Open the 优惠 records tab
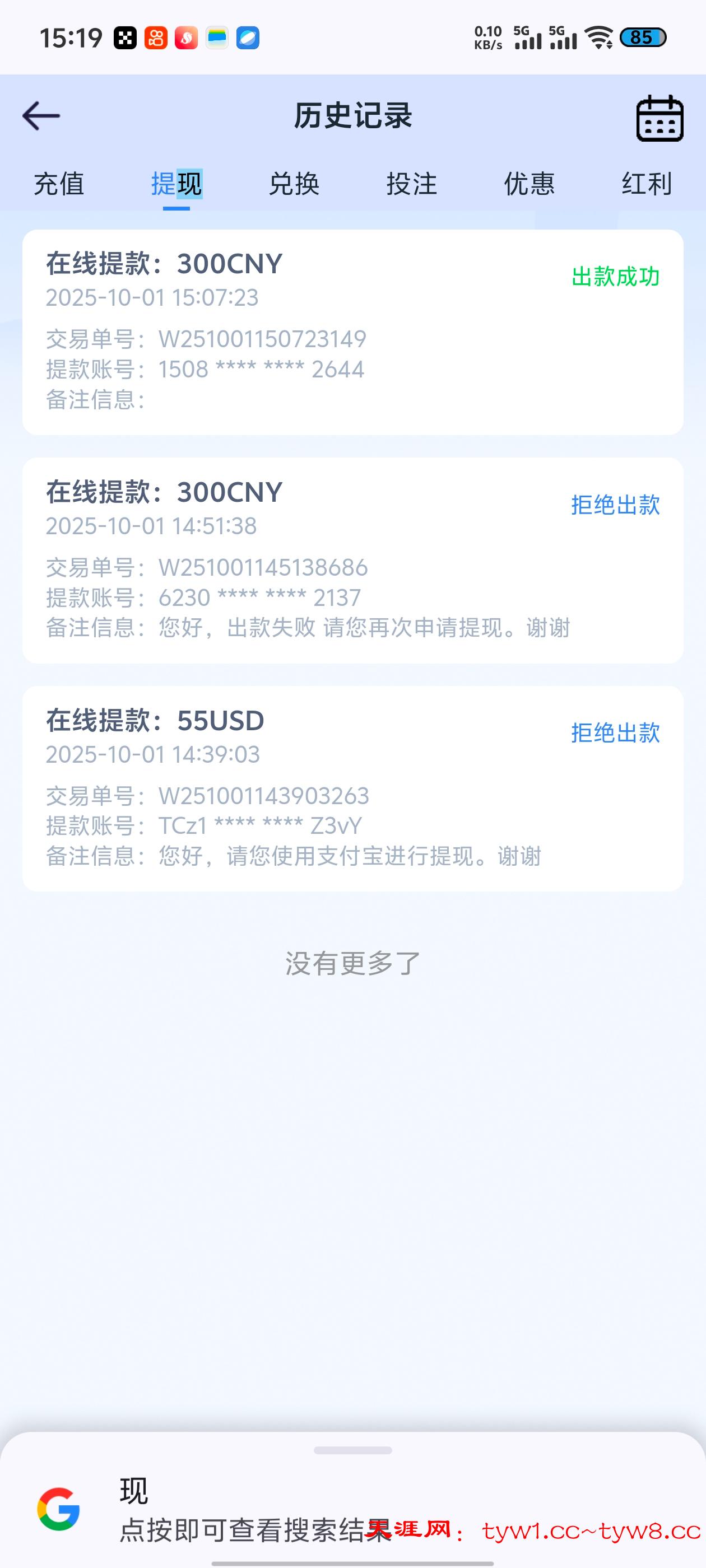 [528, 184]
